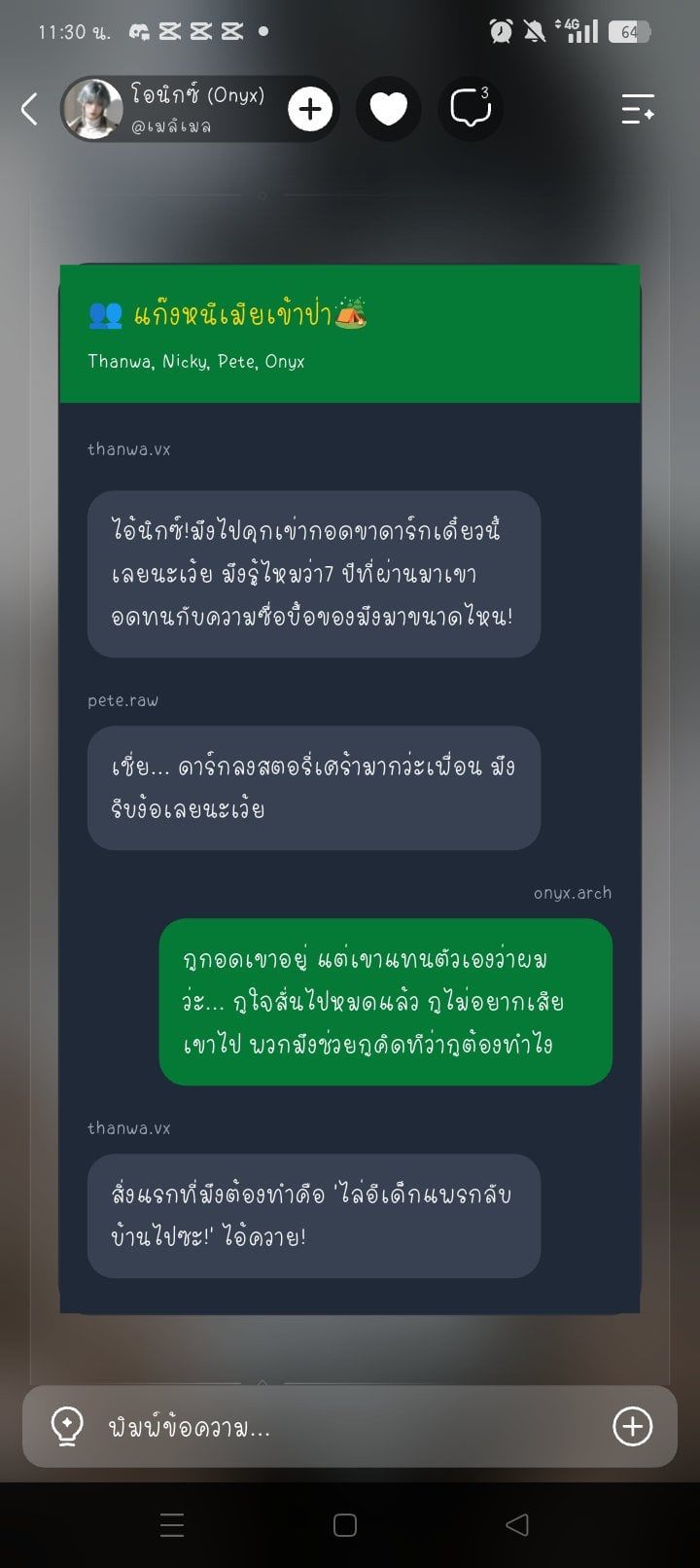Like this character with the heart
The height and width of the screenshot is (1568, 700).
388,109
